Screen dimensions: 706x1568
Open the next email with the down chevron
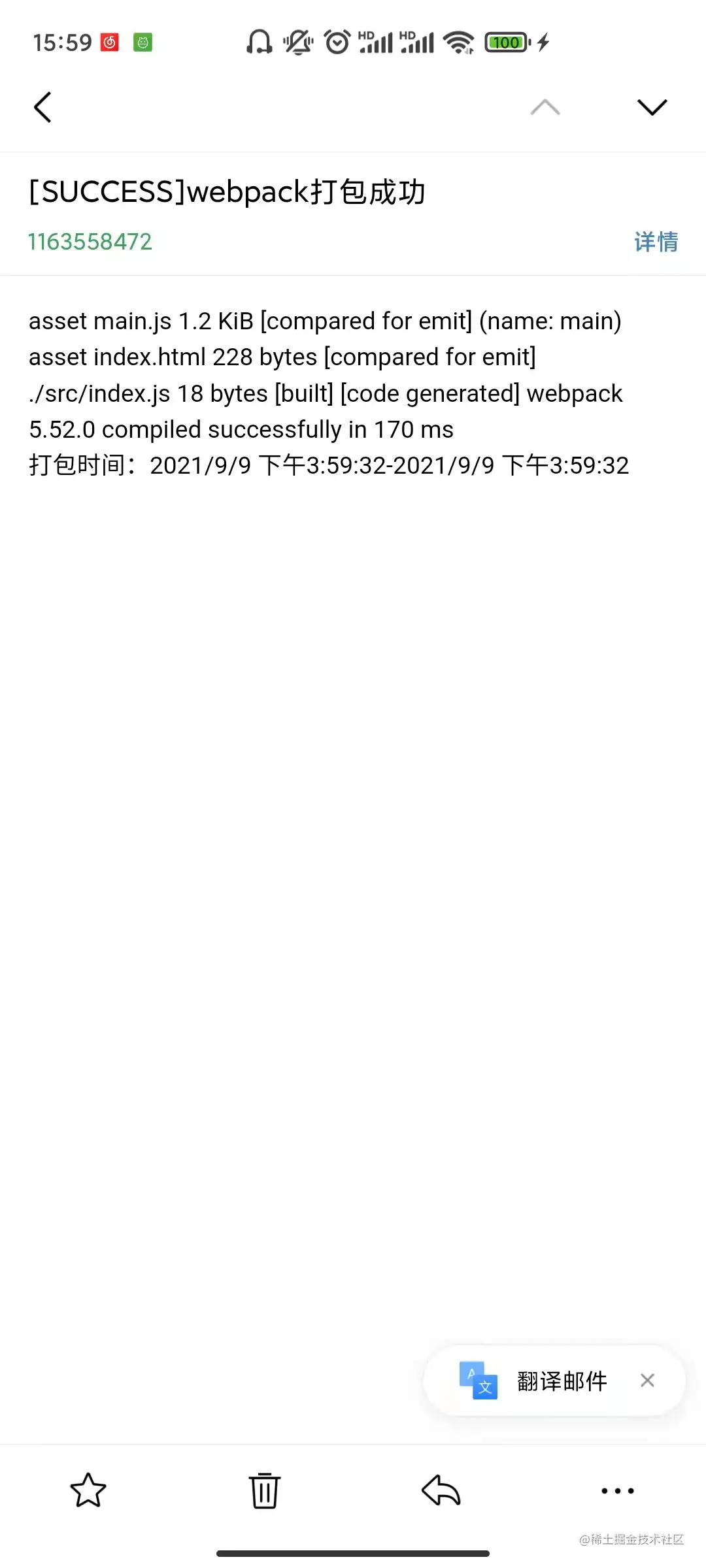point(651,106)
